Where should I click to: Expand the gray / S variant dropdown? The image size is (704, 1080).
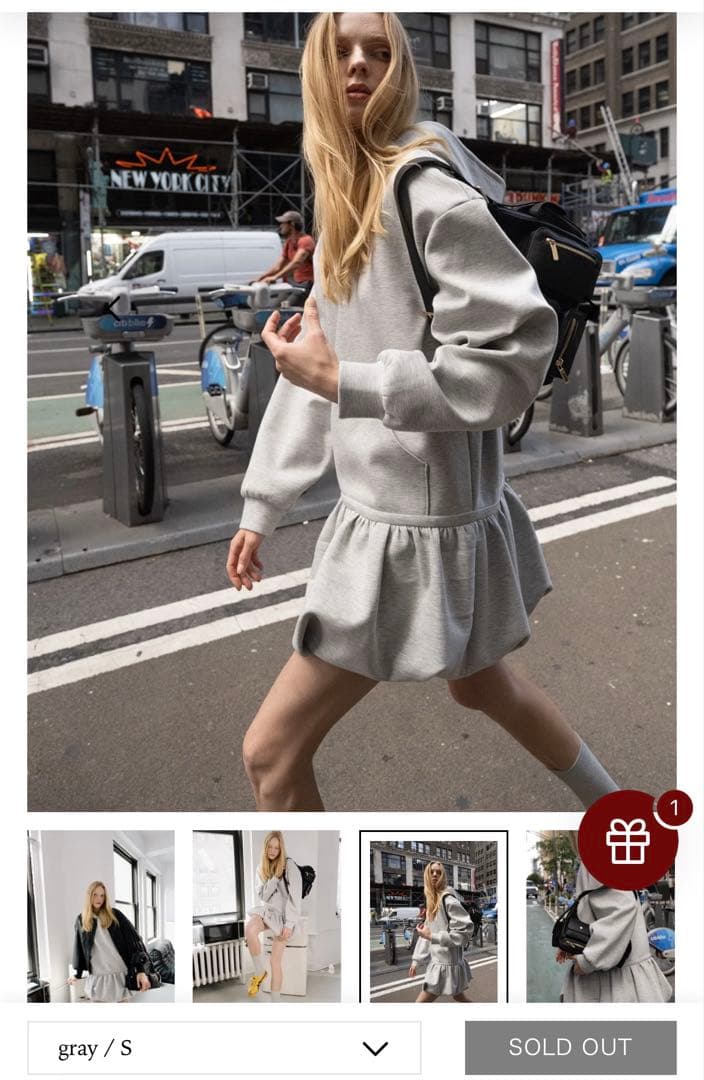pyautogui.click(x=224, y=1047)
